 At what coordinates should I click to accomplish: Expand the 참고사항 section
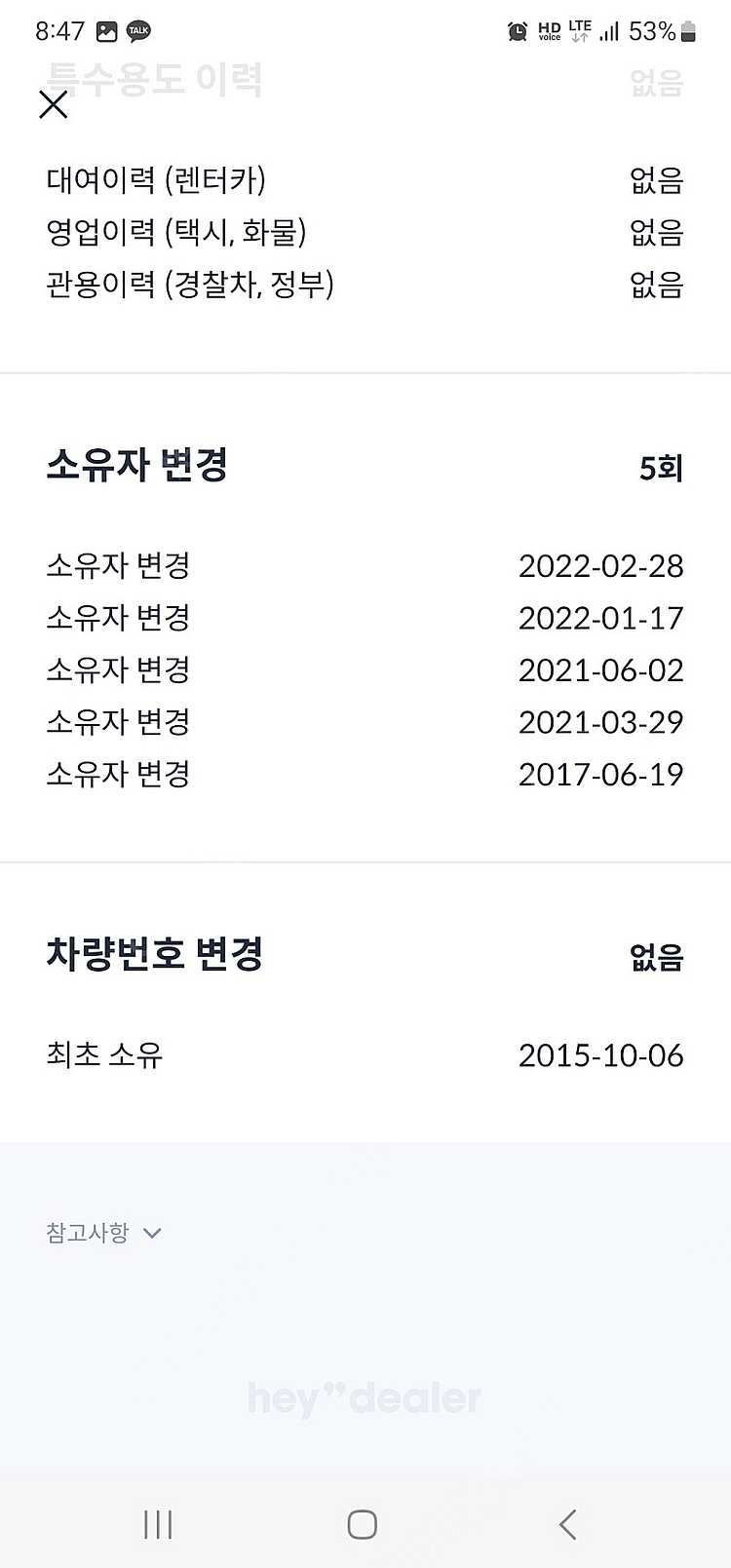click(x=103, y=1233)
